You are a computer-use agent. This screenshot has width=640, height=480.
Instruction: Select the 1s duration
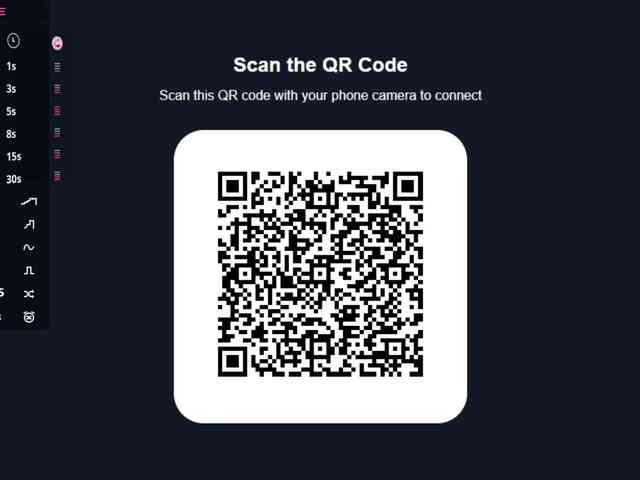[x=12, y=67]
